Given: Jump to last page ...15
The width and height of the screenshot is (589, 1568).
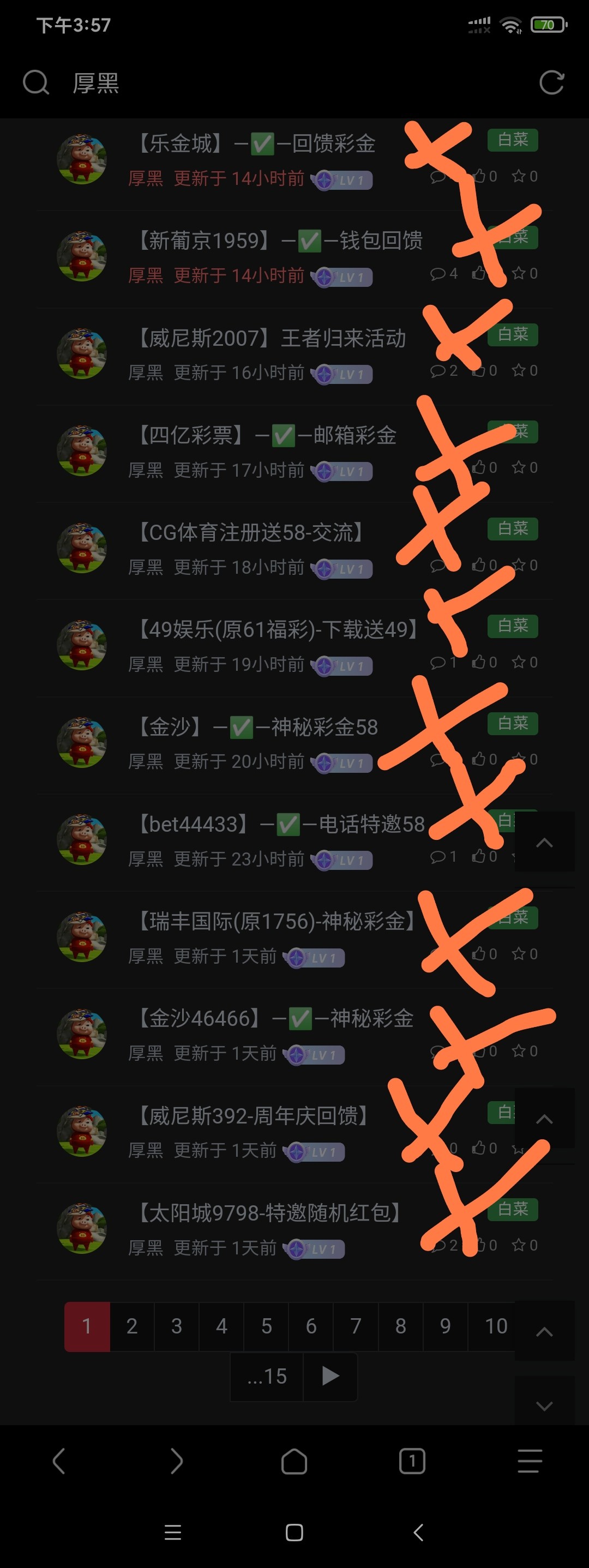Looking at the screenshot, I should 267,1376.
